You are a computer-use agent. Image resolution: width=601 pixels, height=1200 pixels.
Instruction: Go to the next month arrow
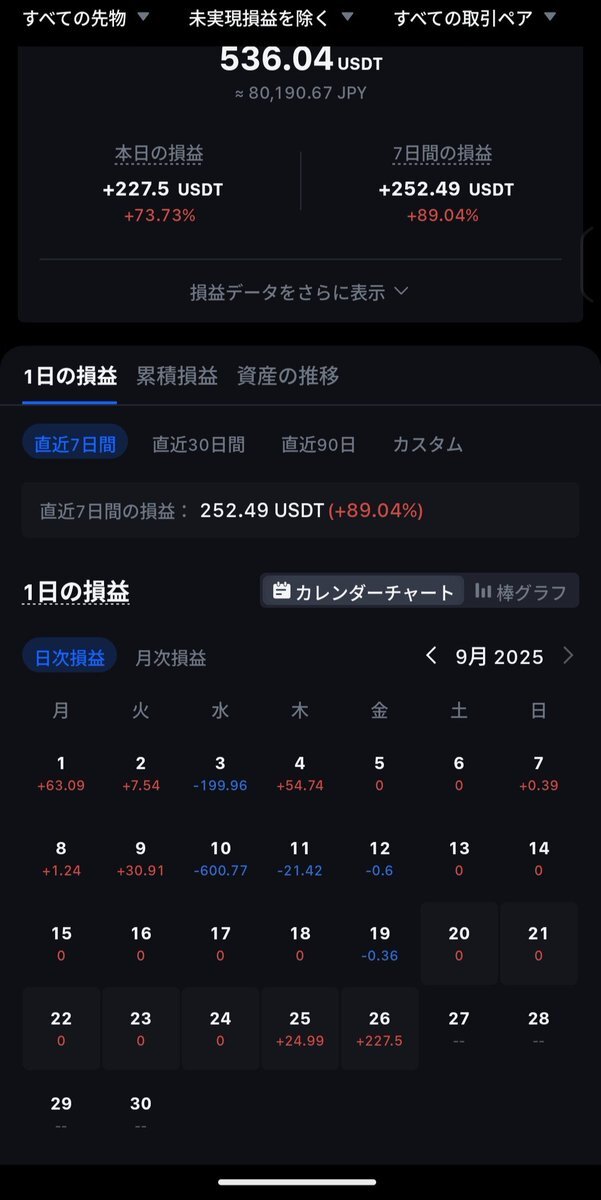coord(569,656)
